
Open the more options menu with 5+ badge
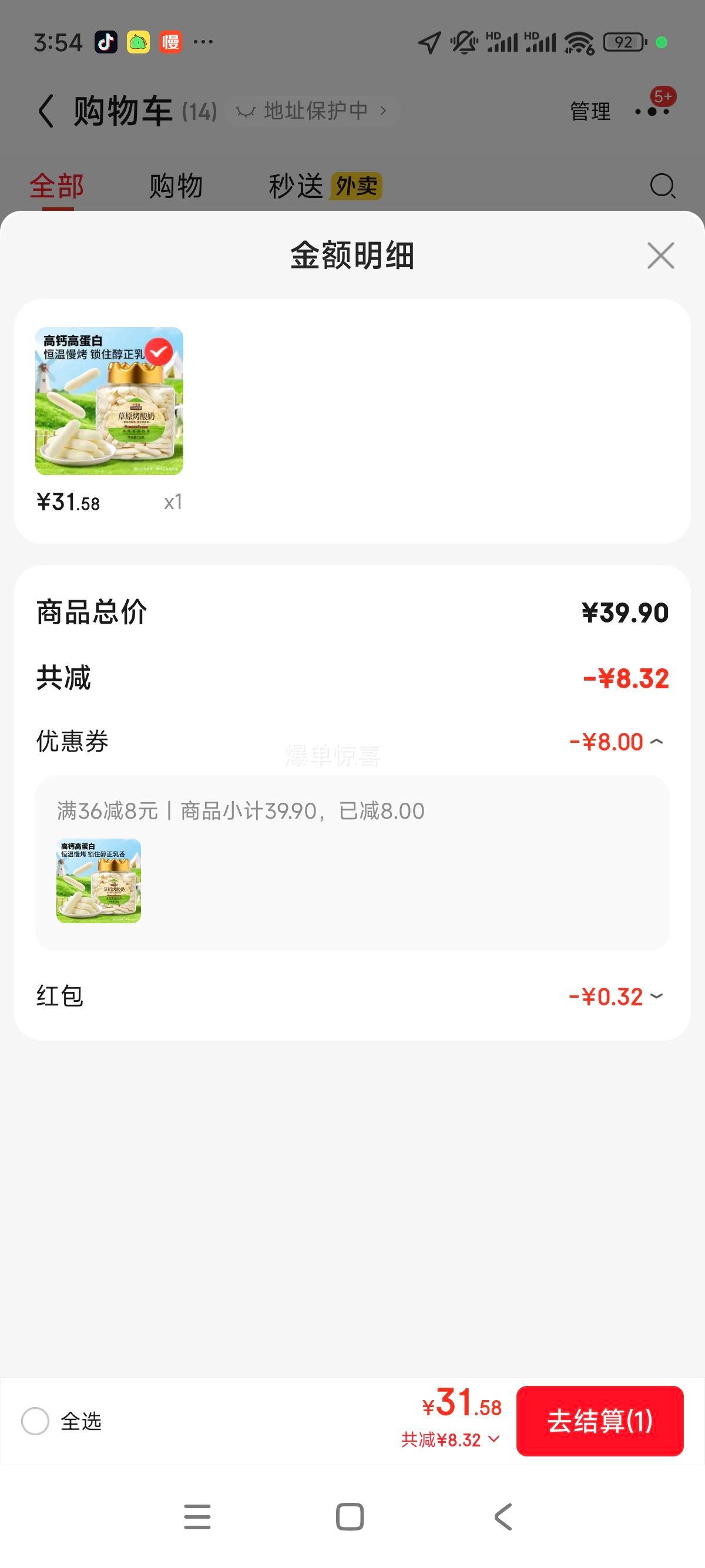tap(653, 111)
